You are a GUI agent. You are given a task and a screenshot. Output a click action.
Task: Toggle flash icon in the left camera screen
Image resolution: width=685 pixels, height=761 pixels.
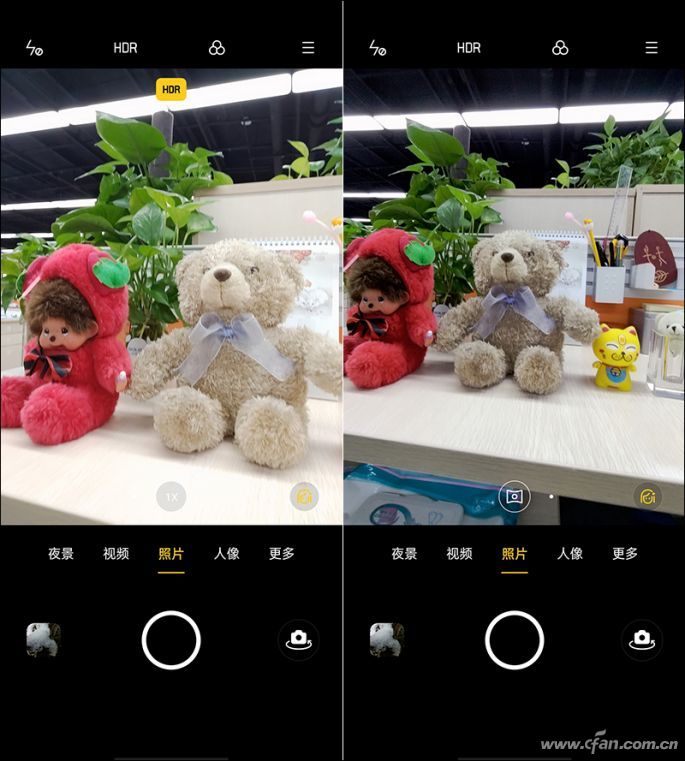pos(34,48)
